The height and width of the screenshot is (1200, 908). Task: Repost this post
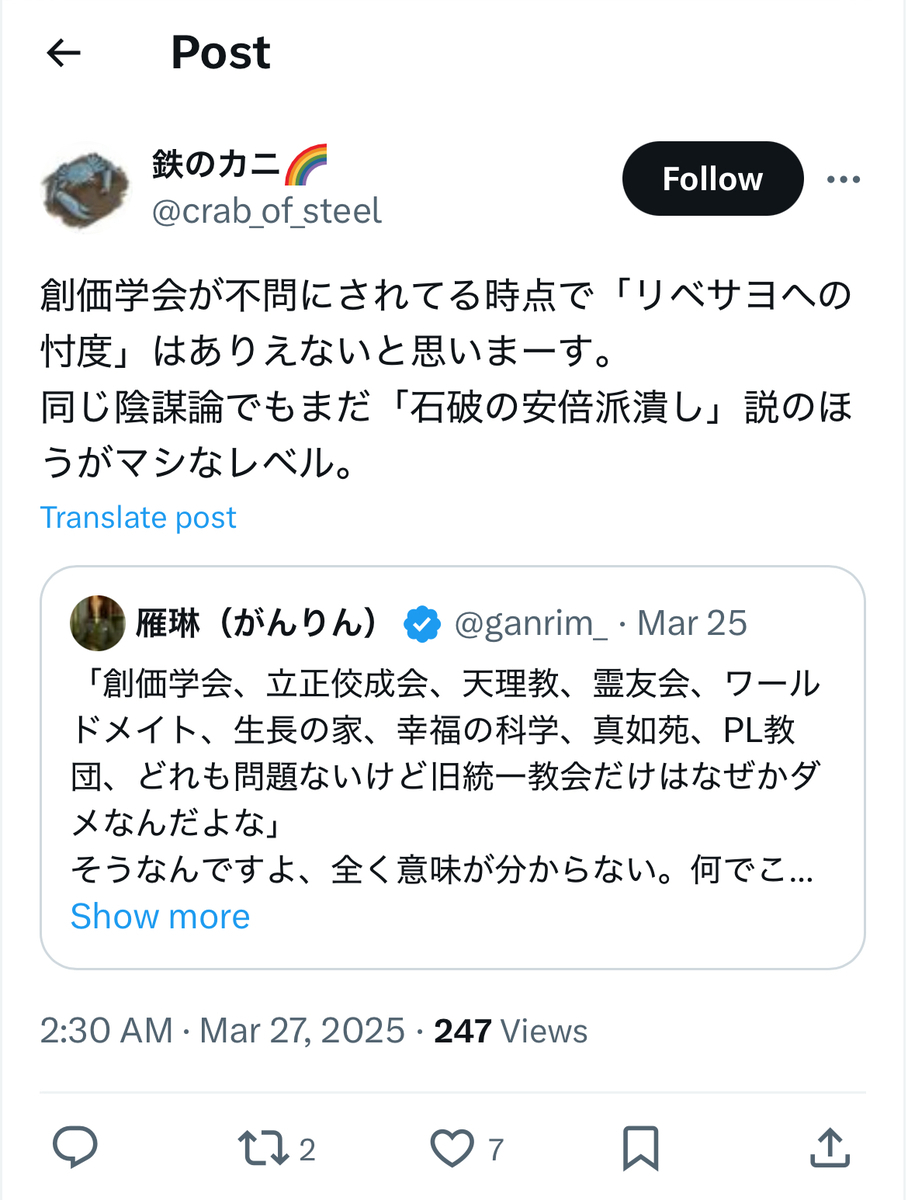click(263, 1148)
